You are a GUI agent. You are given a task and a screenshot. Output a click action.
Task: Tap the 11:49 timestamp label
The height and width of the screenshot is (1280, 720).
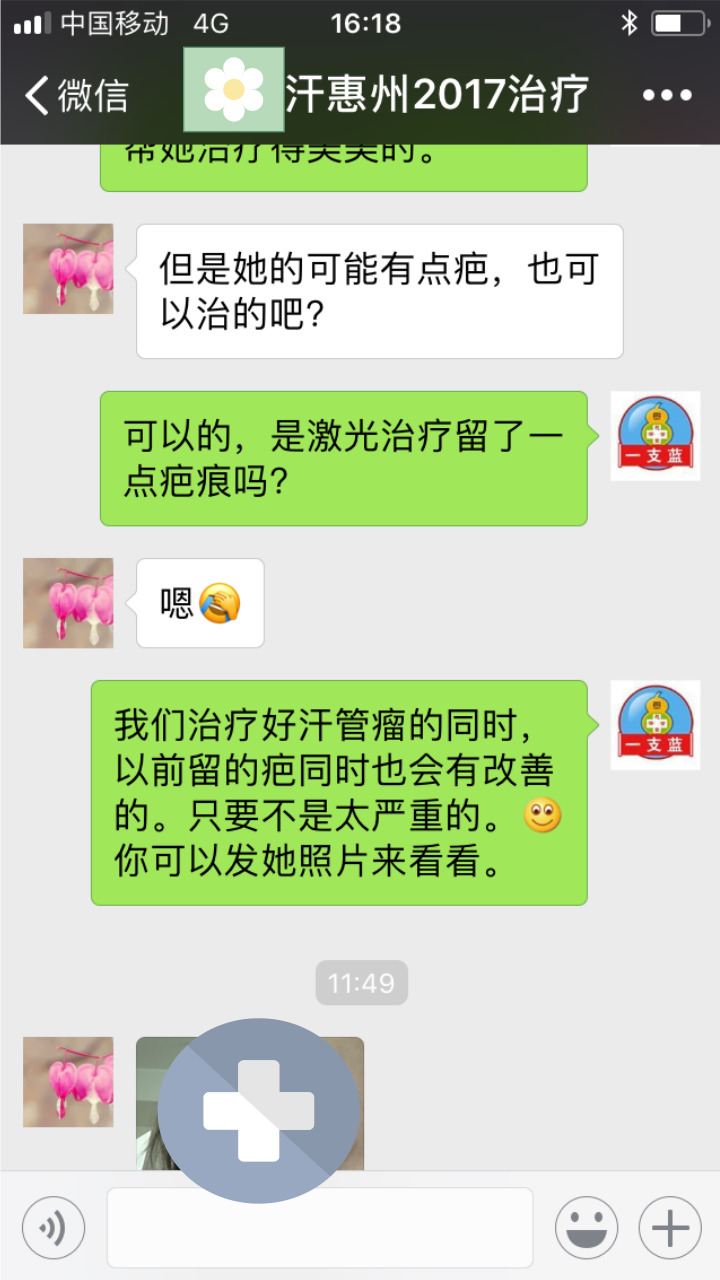pos(361,983)
